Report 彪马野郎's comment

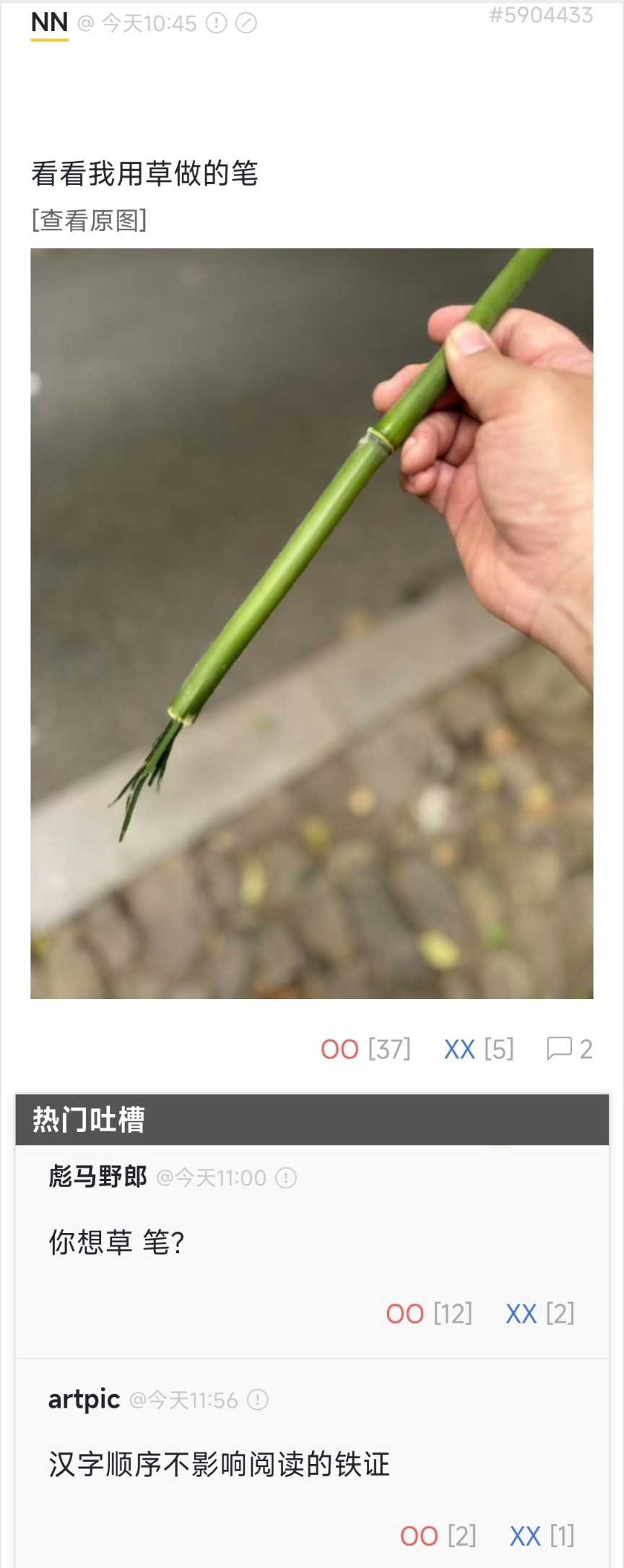pos(286,1178)
